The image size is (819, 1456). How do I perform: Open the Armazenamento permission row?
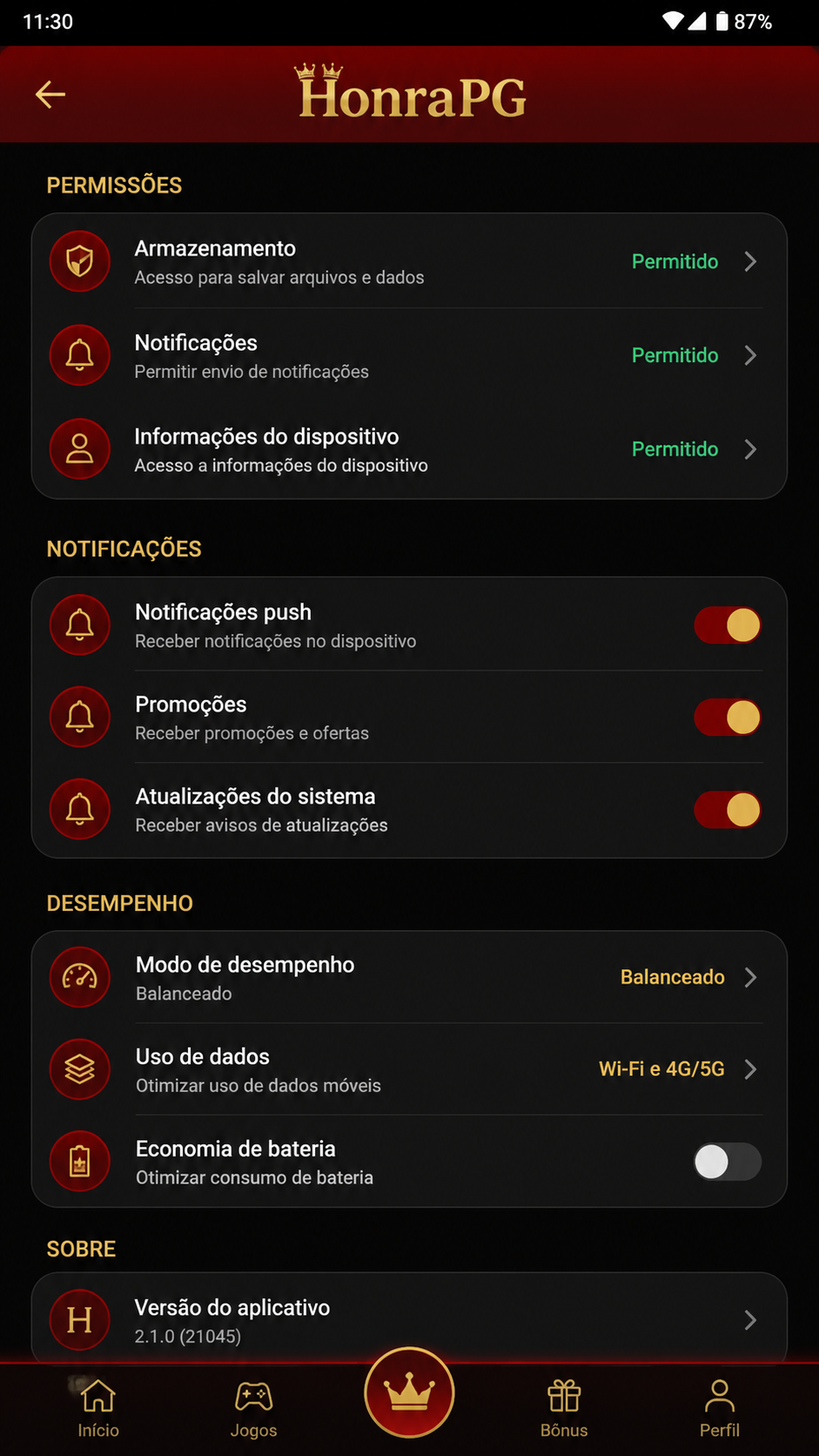pyautogui.click(x=409, y=261)
